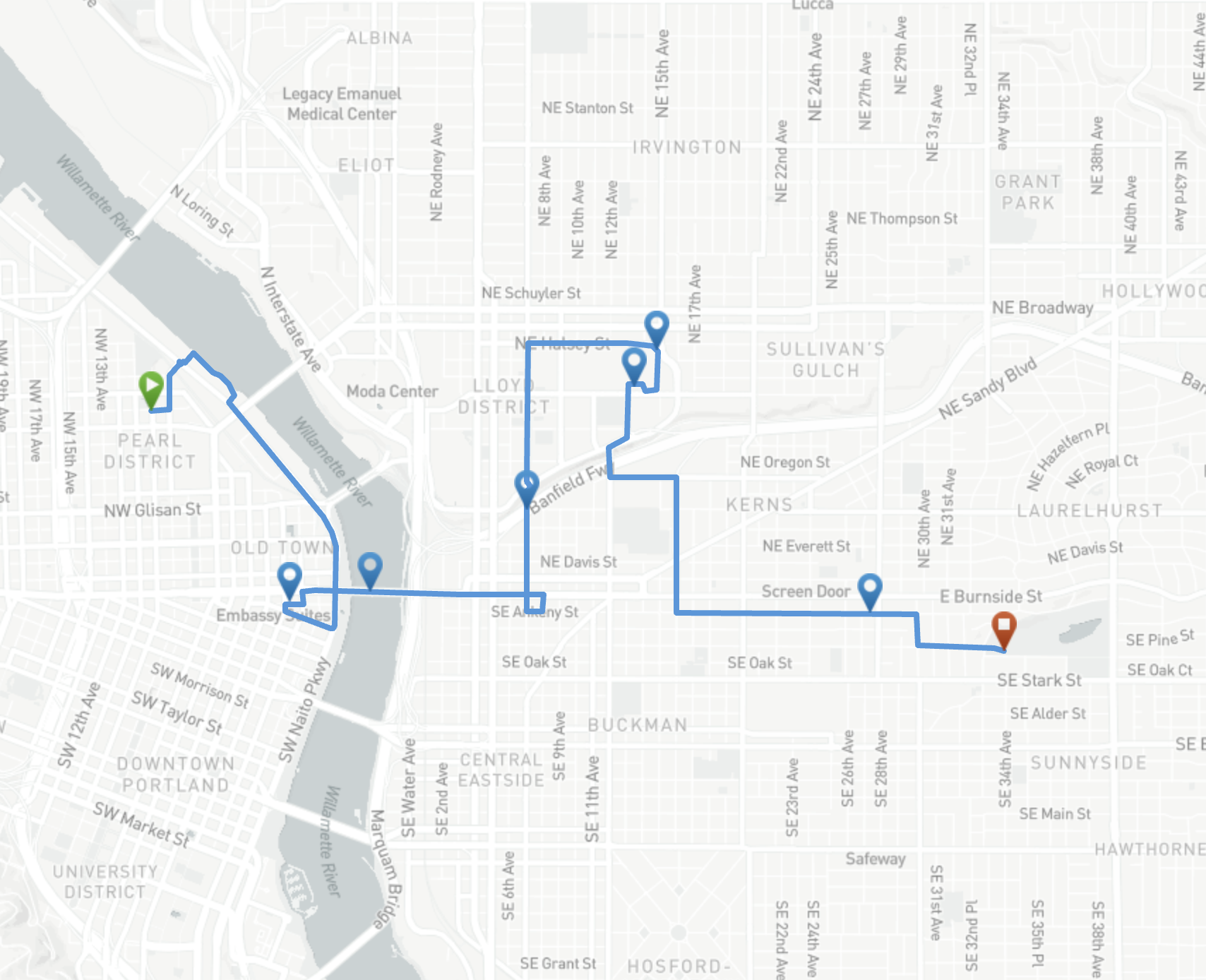The image size is (1206, 980).
Task: Tap the blue pin at Banfield Fwy
Action: click(527, 485)
